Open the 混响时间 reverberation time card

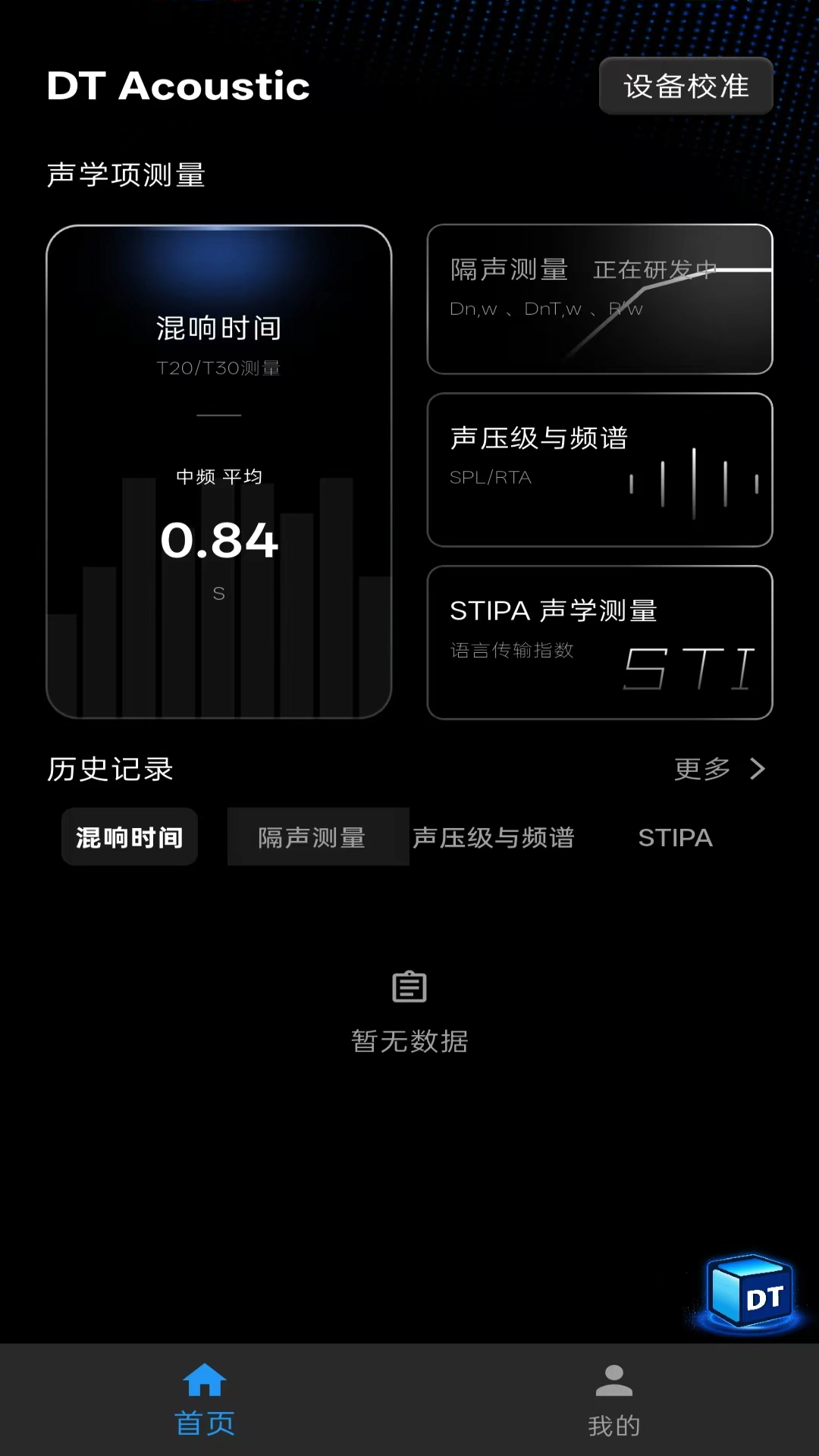coord(218,471)
